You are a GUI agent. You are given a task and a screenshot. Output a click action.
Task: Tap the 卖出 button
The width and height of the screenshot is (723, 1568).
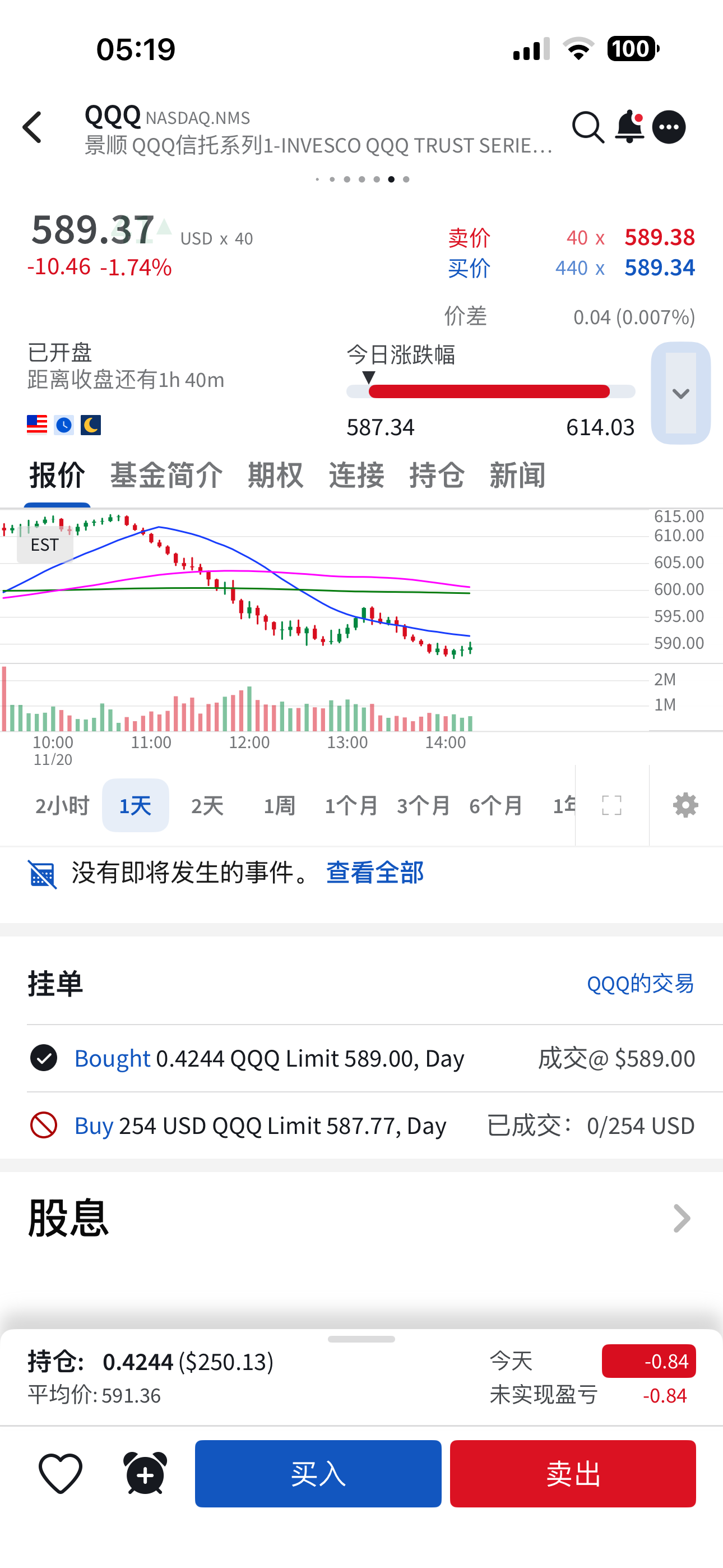click(x=573, y=1474)
